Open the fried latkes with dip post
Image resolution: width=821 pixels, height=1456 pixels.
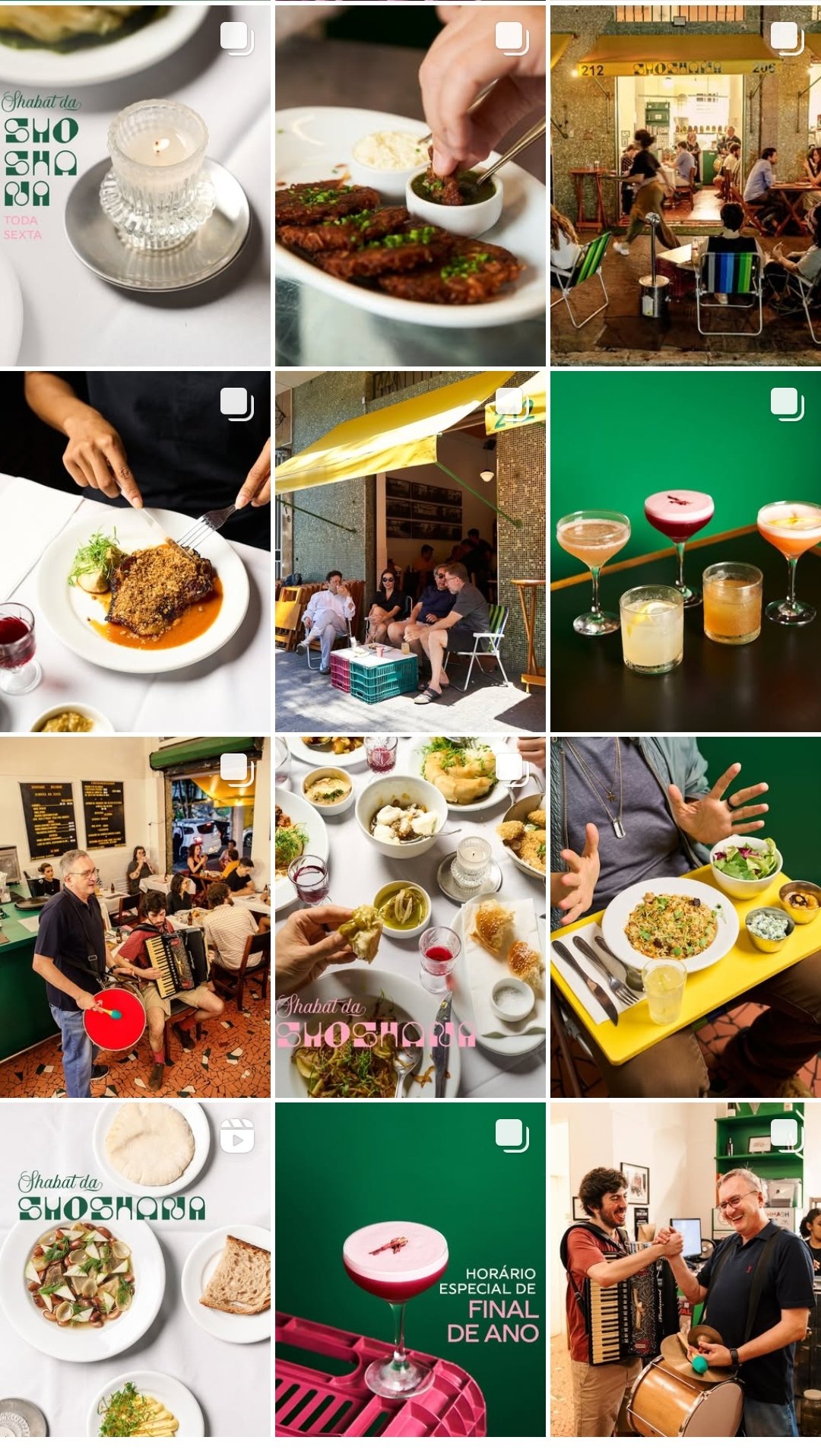[x=410, y=186]
